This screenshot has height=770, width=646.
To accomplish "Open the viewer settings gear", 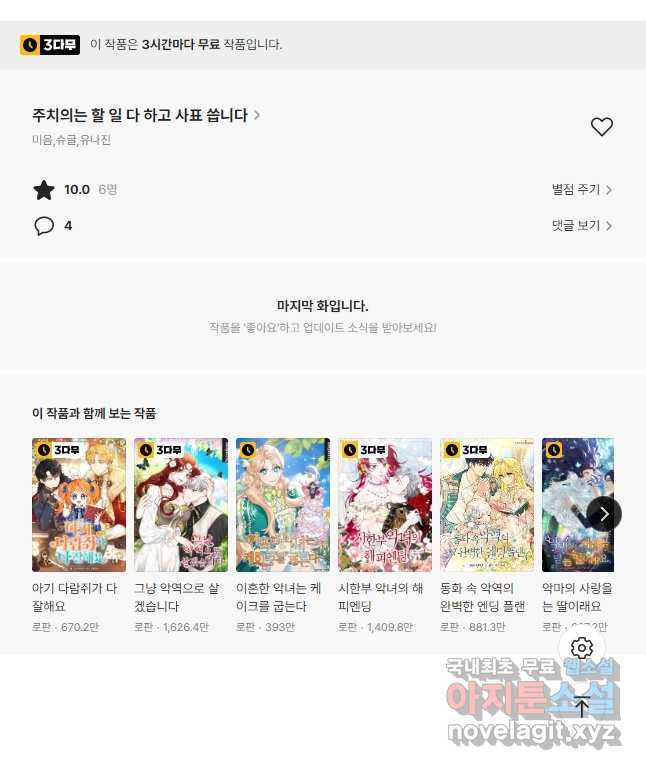I will (582, 647).
